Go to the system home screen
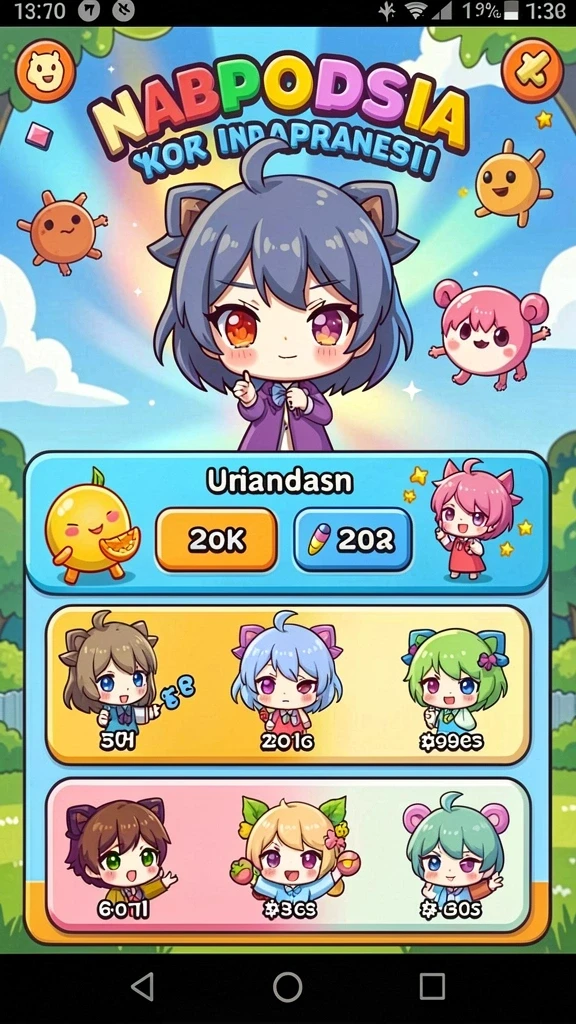Viewport: 576px width, 1024px height. point(287,986)
